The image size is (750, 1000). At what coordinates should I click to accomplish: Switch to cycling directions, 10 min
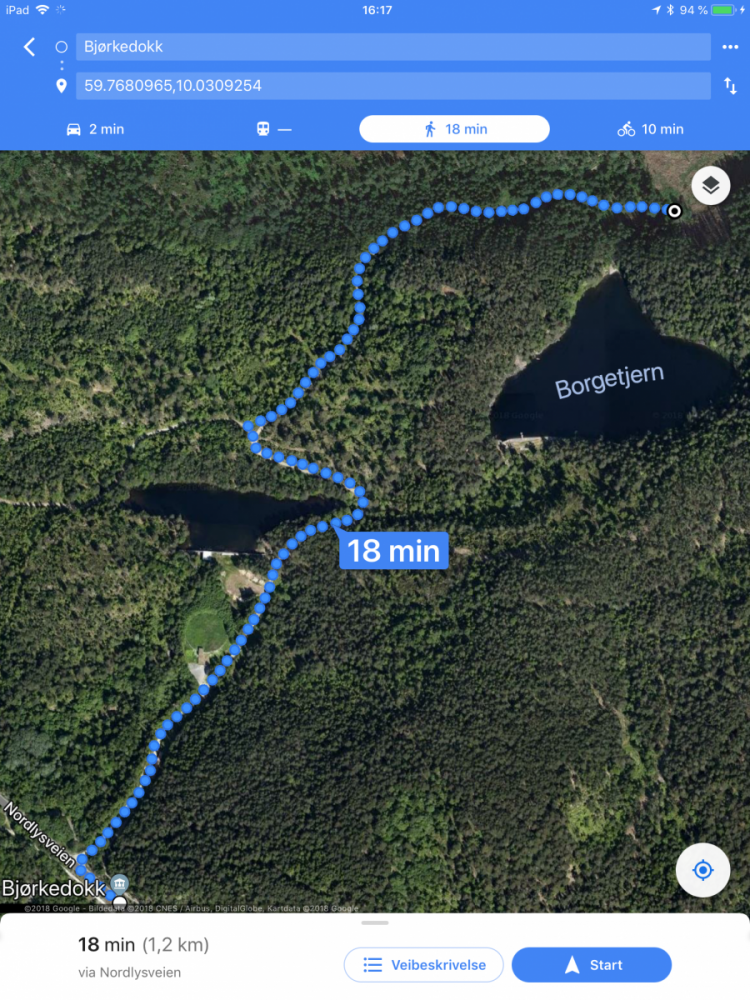650,129
